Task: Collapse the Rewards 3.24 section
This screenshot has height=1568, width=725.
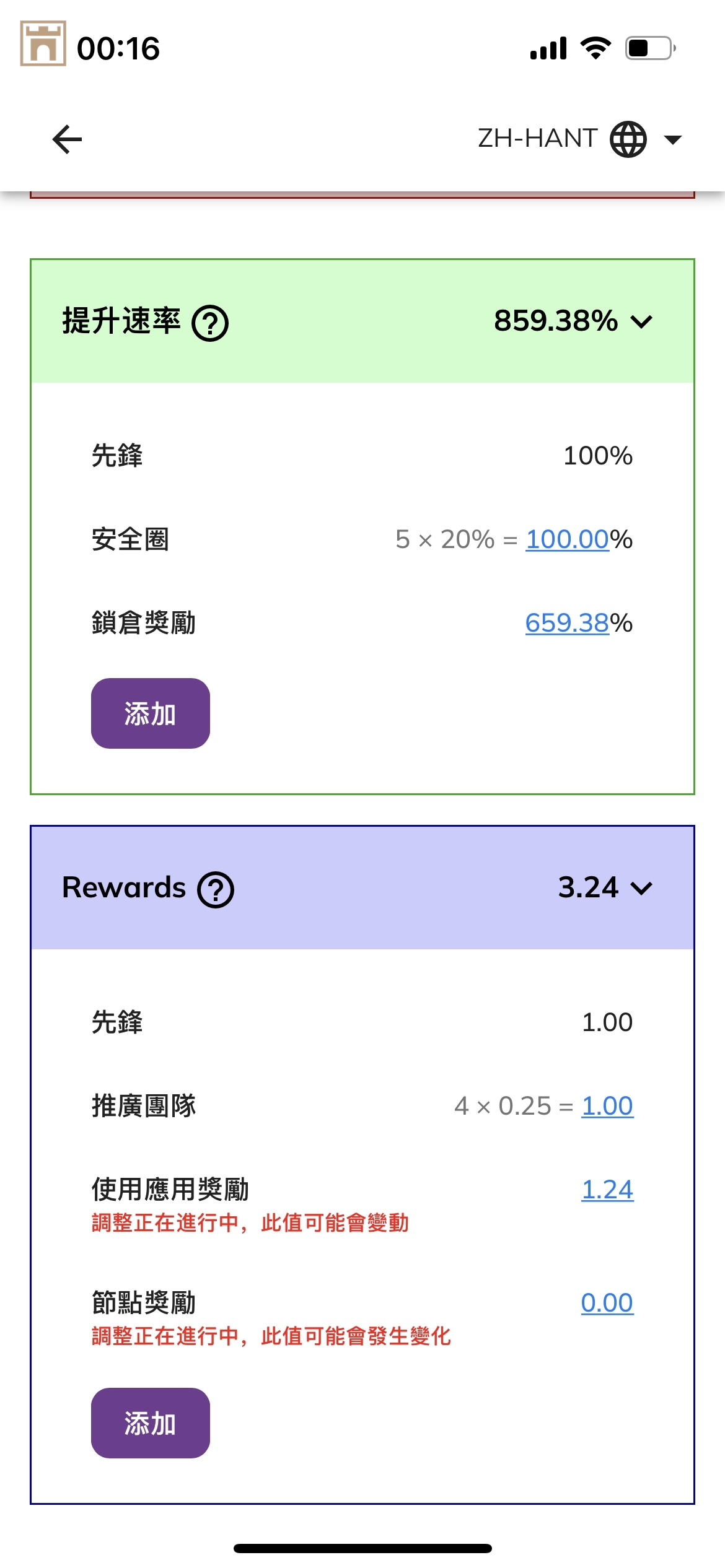Action: click(641, 888)
